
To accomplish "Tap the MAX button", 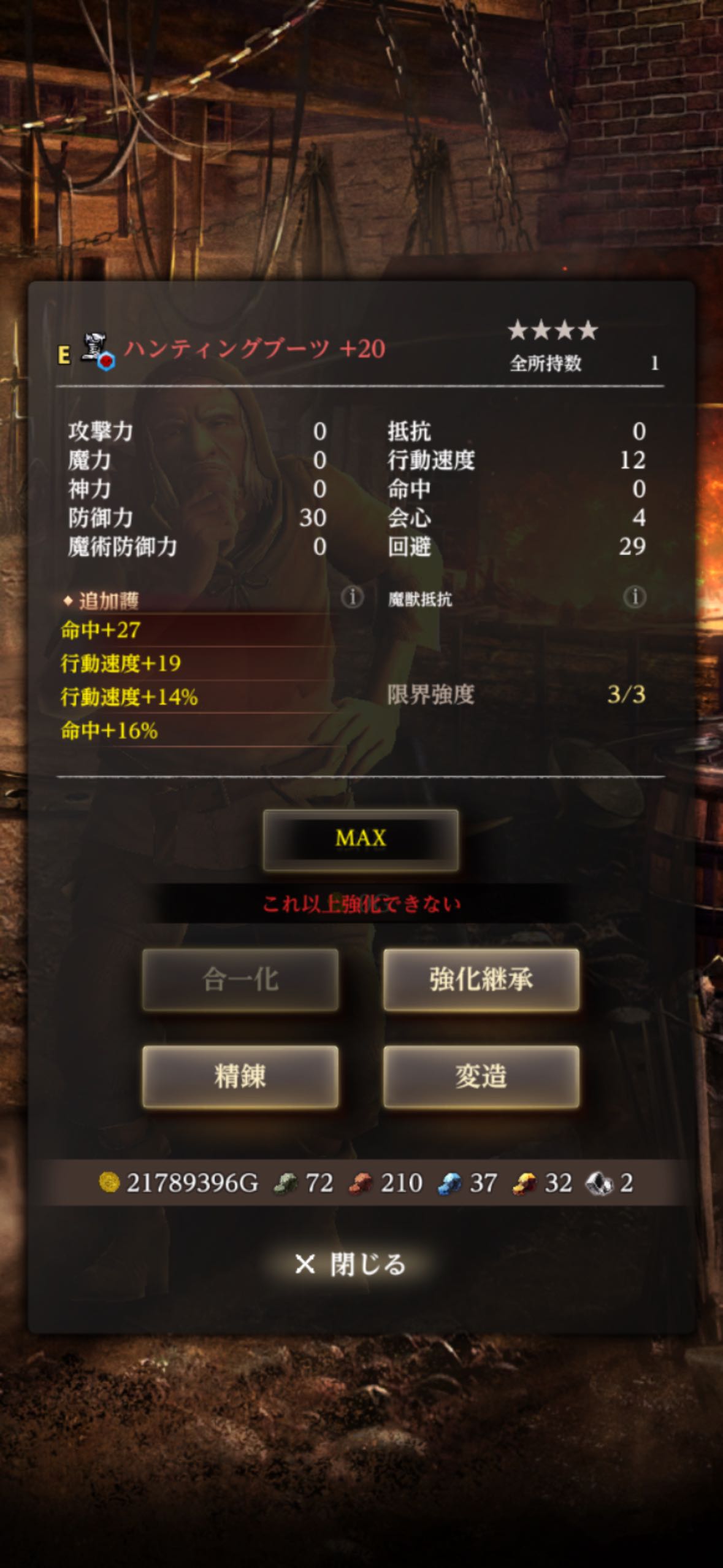I will point(361,840).
